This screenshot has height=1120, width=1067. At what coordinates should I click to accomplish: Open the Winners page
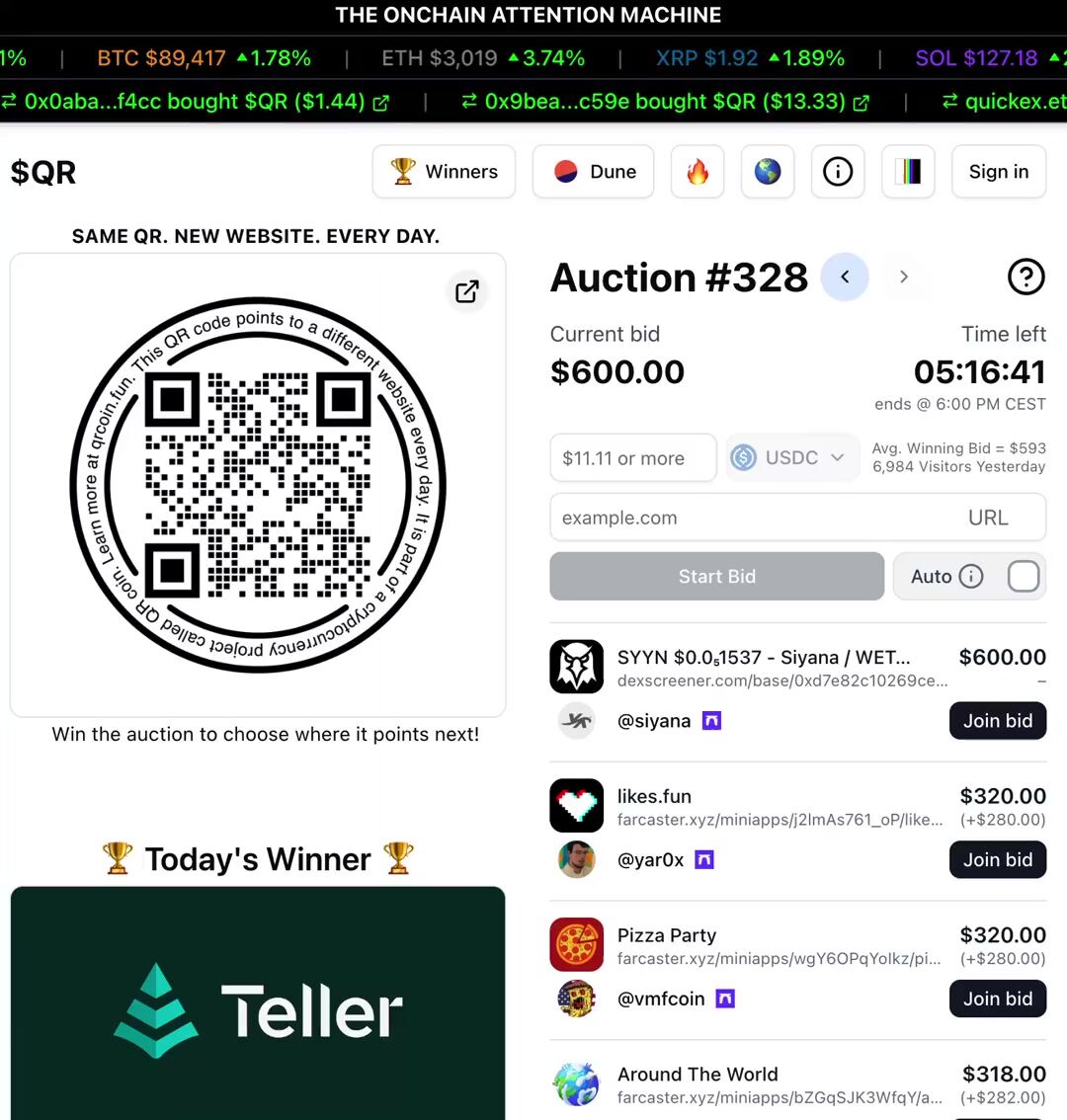click(x=444, y=172)
